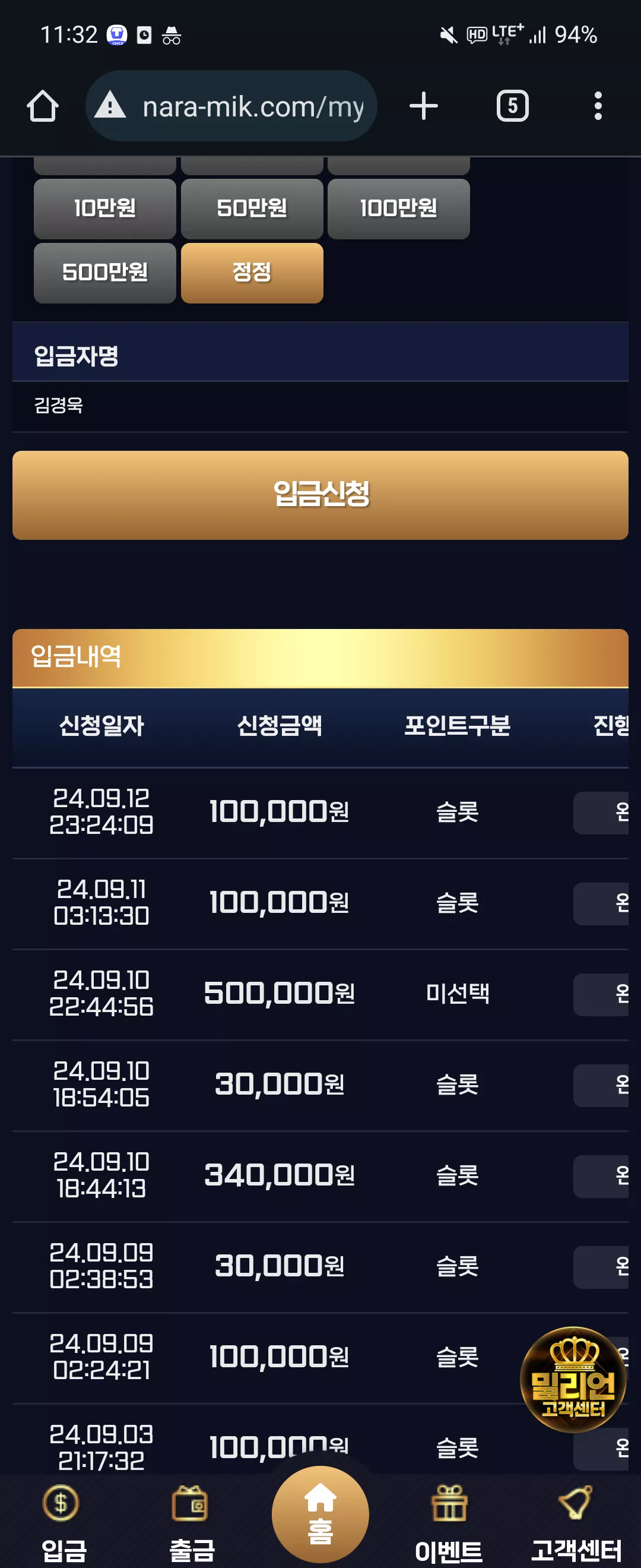Tap the 정정 reset button
The image size is (641, 1568).
252,273
